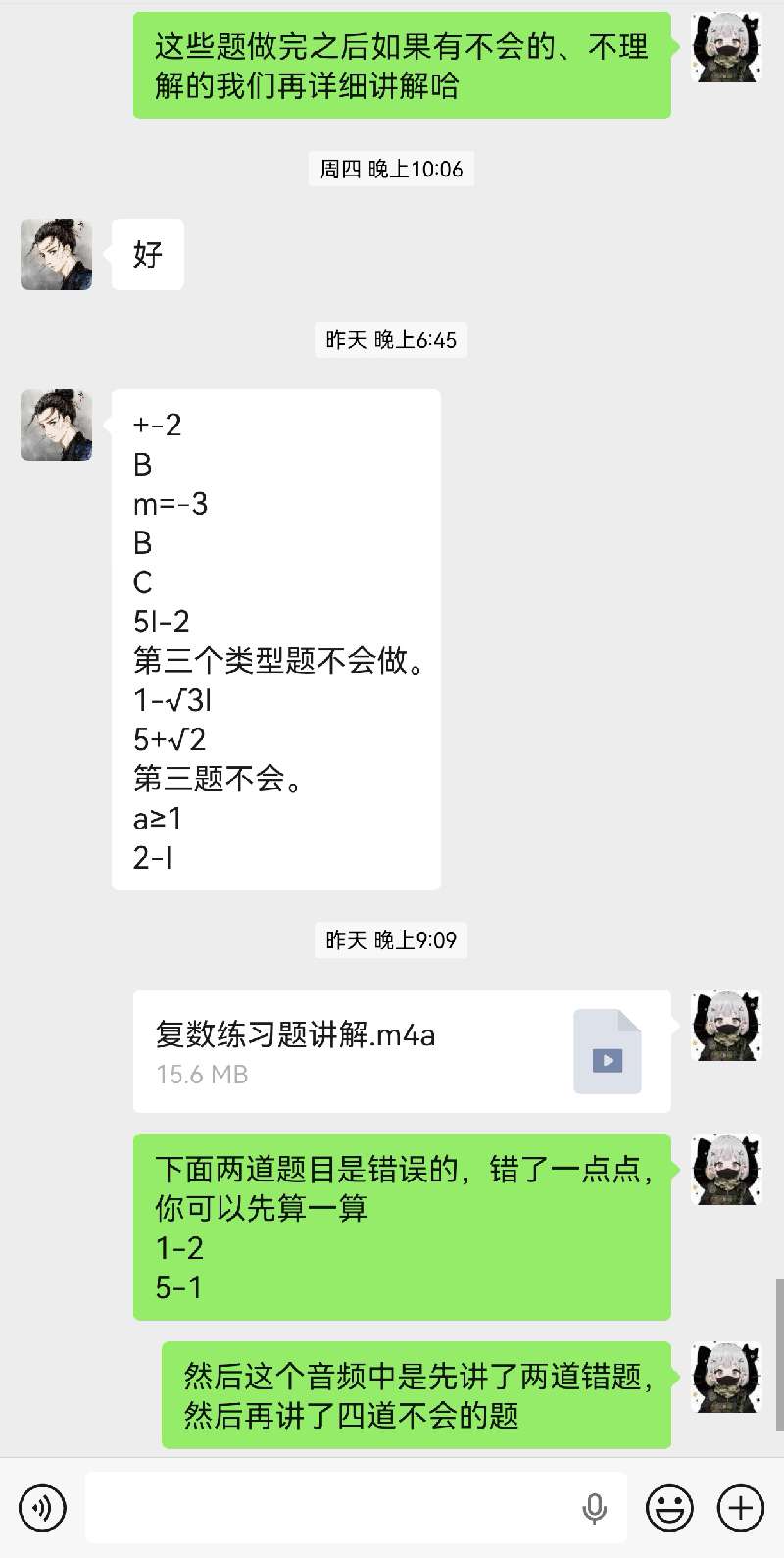Screen dimensions: 784x1558
Task: Switch to voice message input
Action: 42,1507
